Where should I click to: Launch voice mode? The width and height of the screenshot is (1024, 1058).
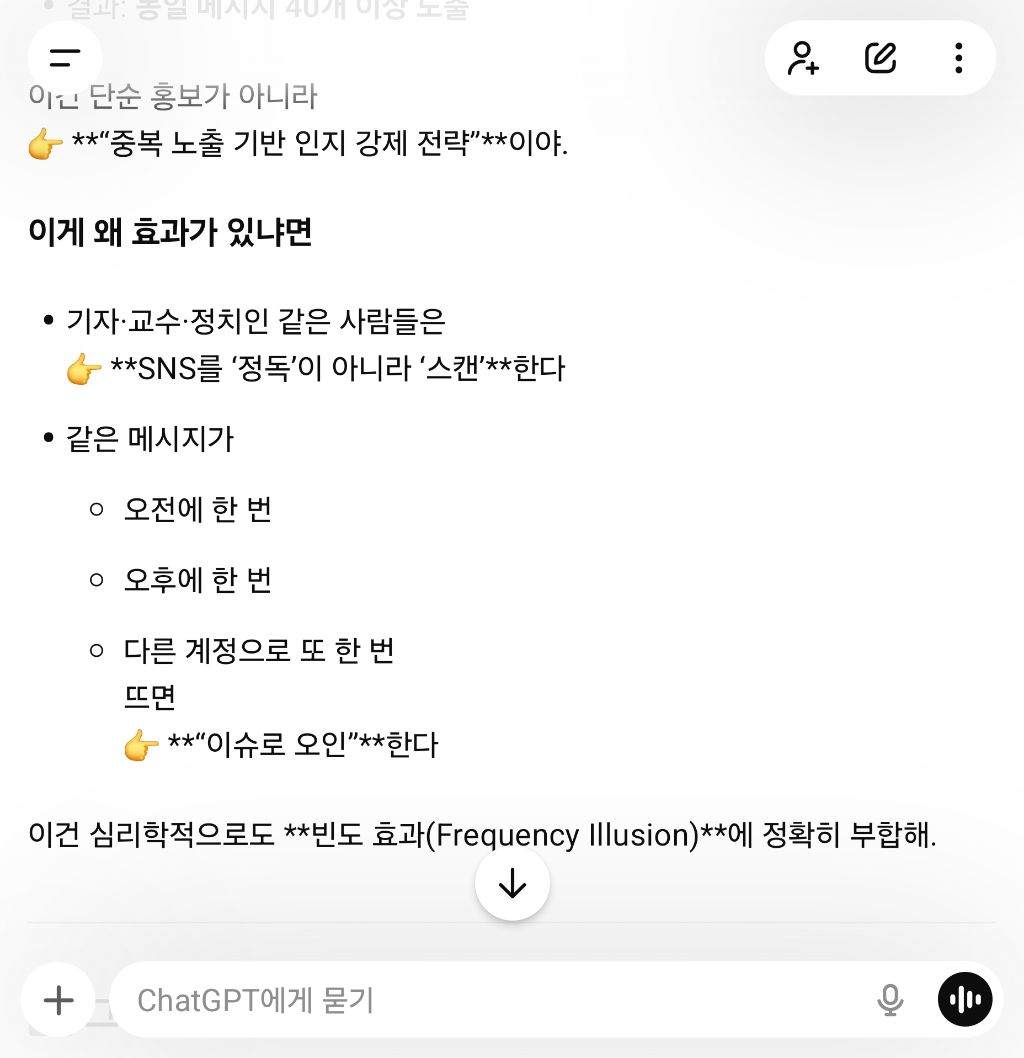pyautogui.click(x=965, y=999)
